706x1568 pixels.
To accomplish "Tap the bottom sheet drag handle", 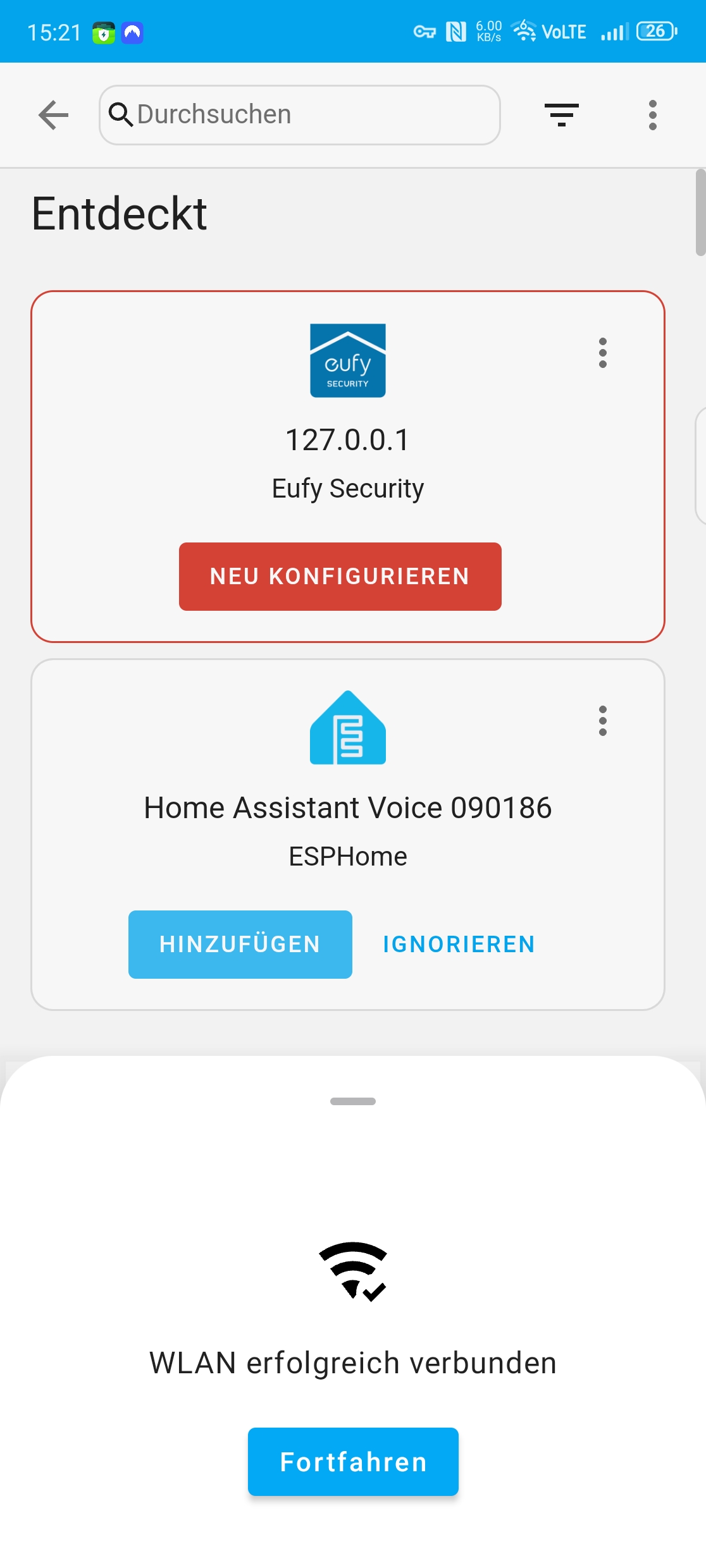I will point(353,1101).
